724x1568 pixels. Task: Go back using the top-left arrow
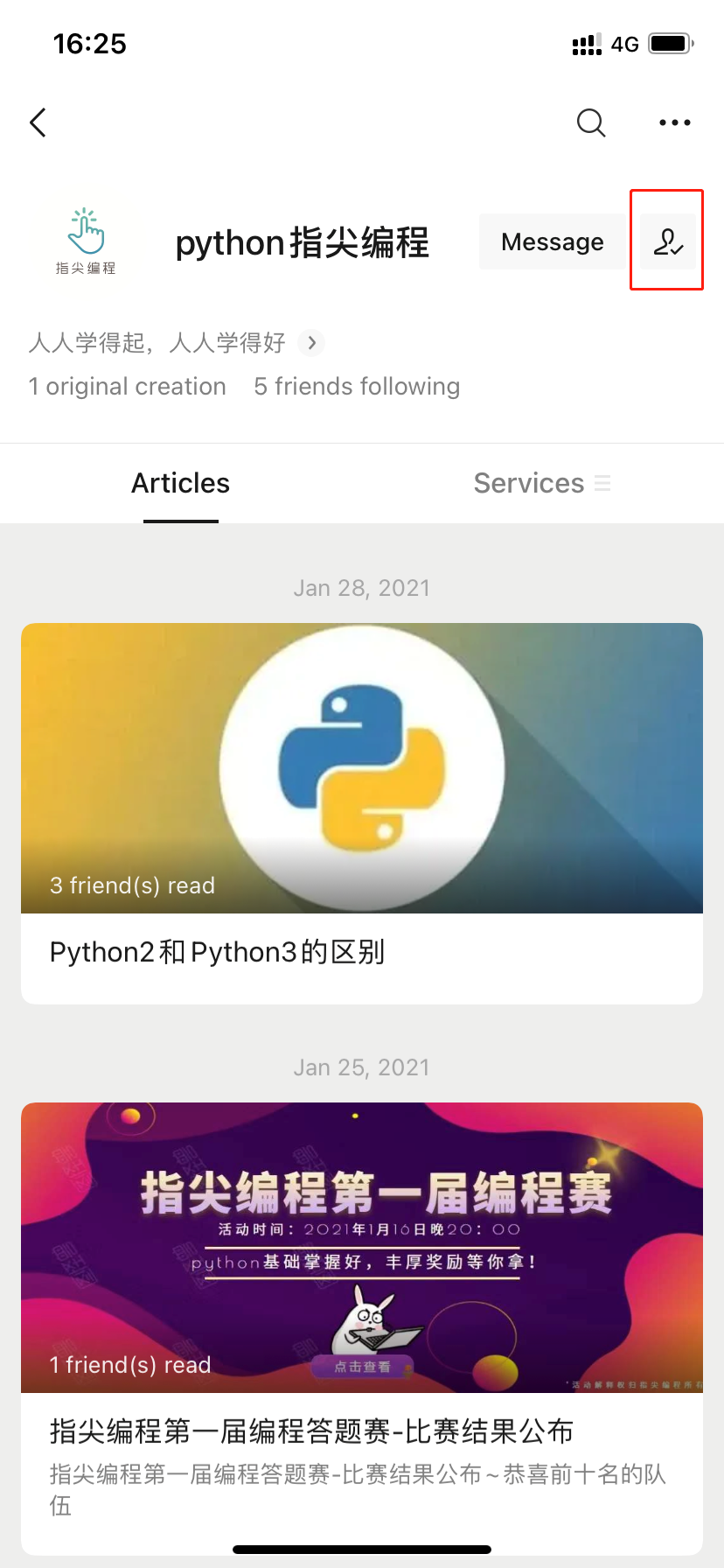click(x=38, y=122)
